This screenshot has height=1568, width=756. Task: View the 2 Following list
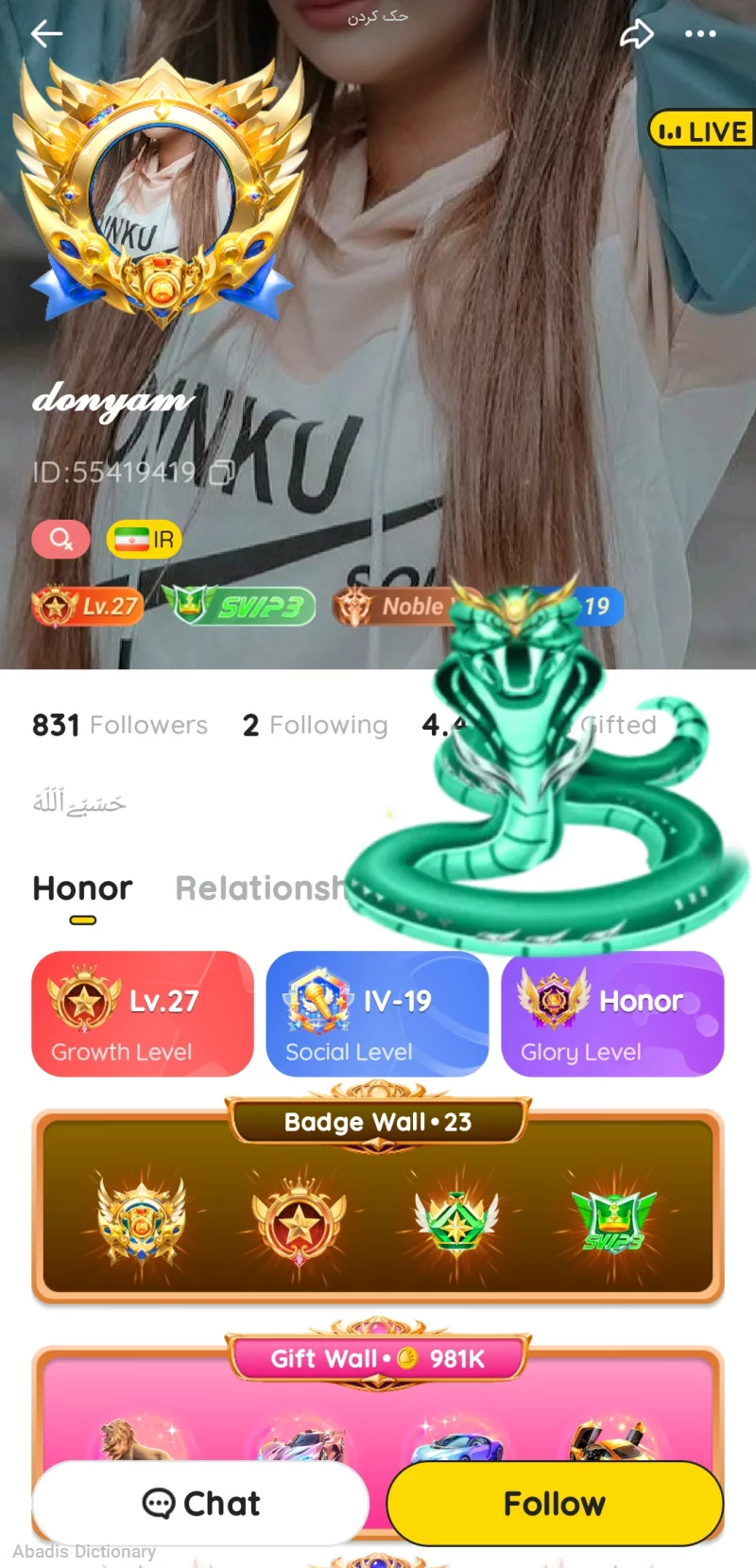click(315, 725)
